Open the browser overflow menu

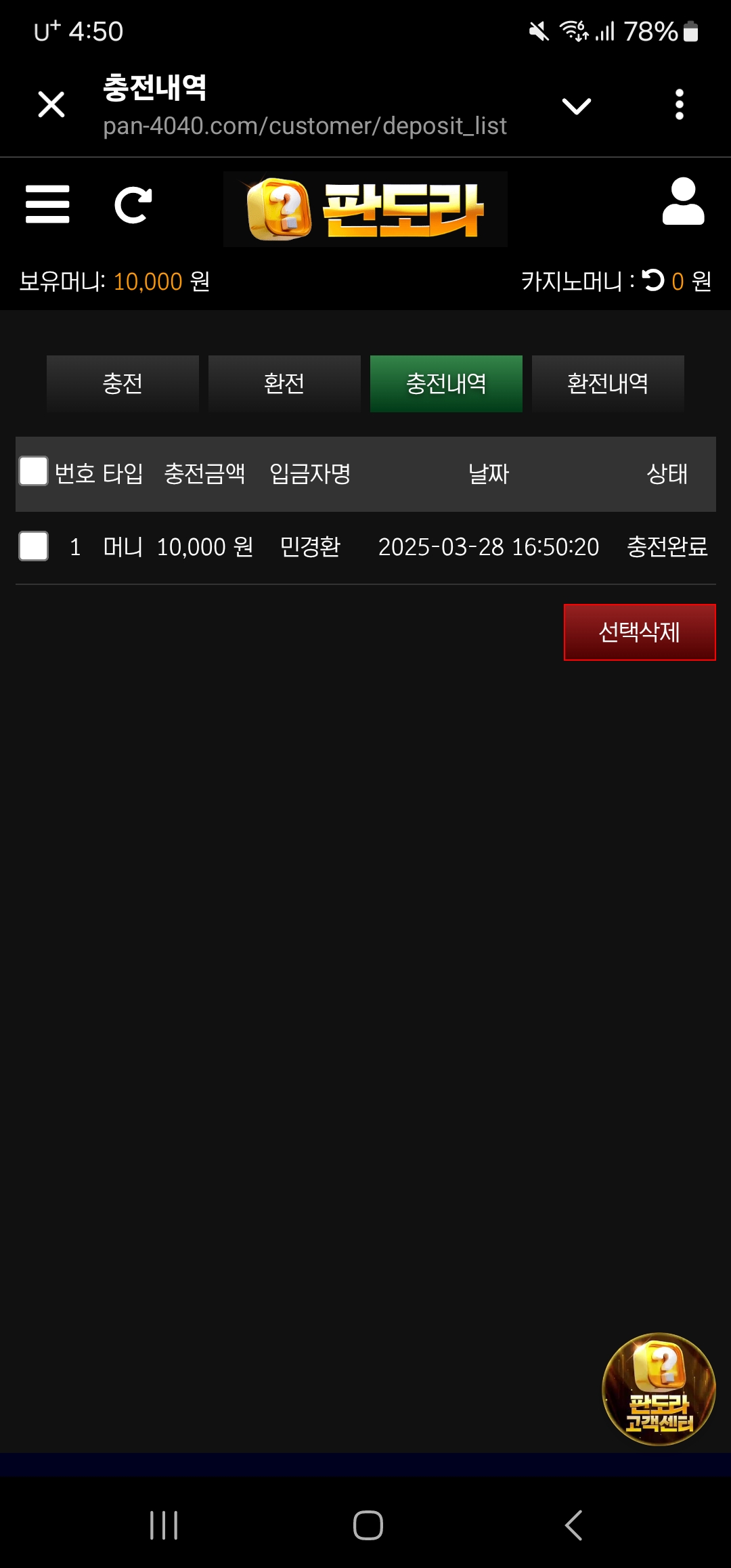(679, 105)
